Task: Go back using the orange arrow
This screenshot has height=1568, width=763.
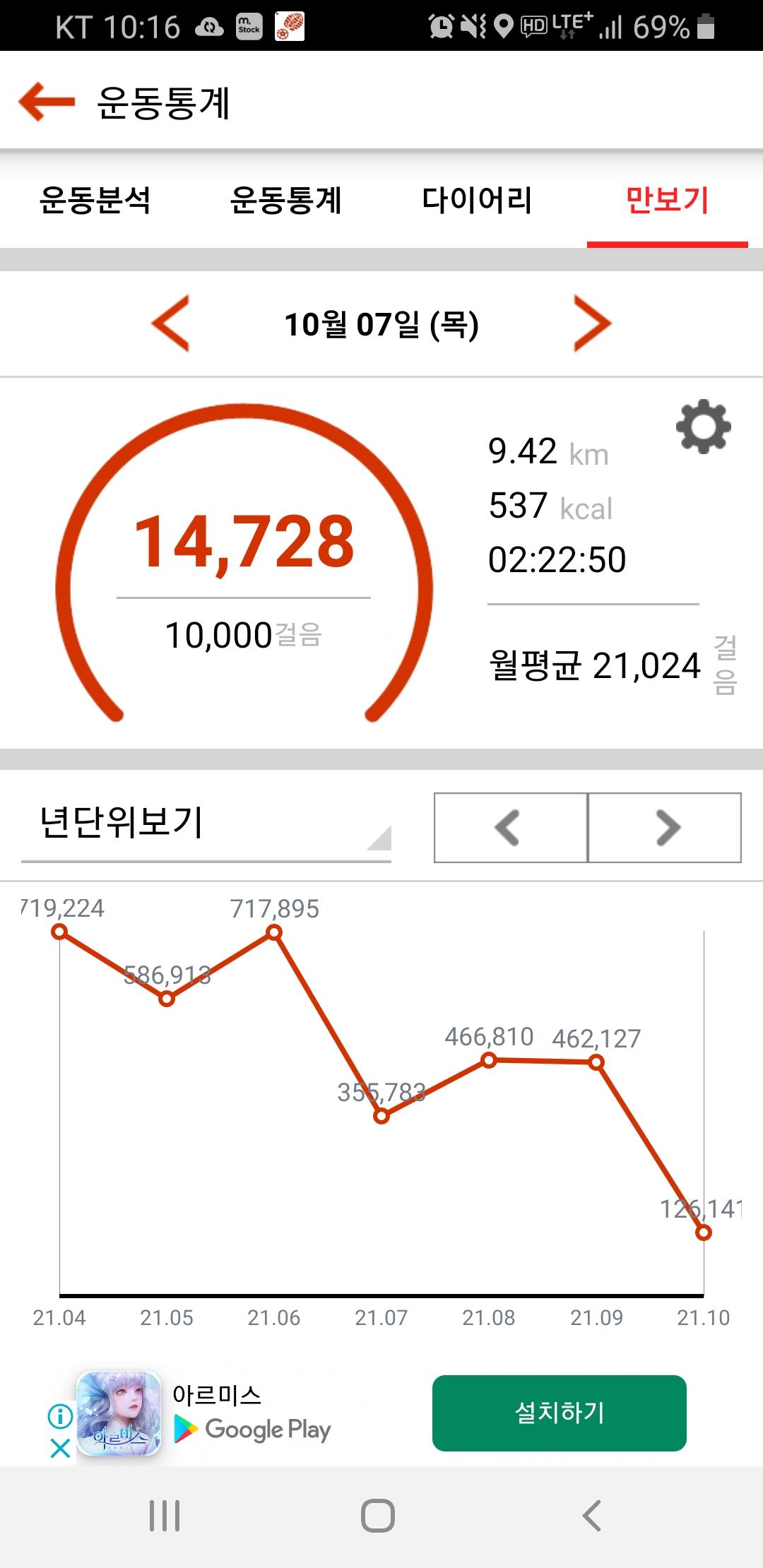Action: 47,102
